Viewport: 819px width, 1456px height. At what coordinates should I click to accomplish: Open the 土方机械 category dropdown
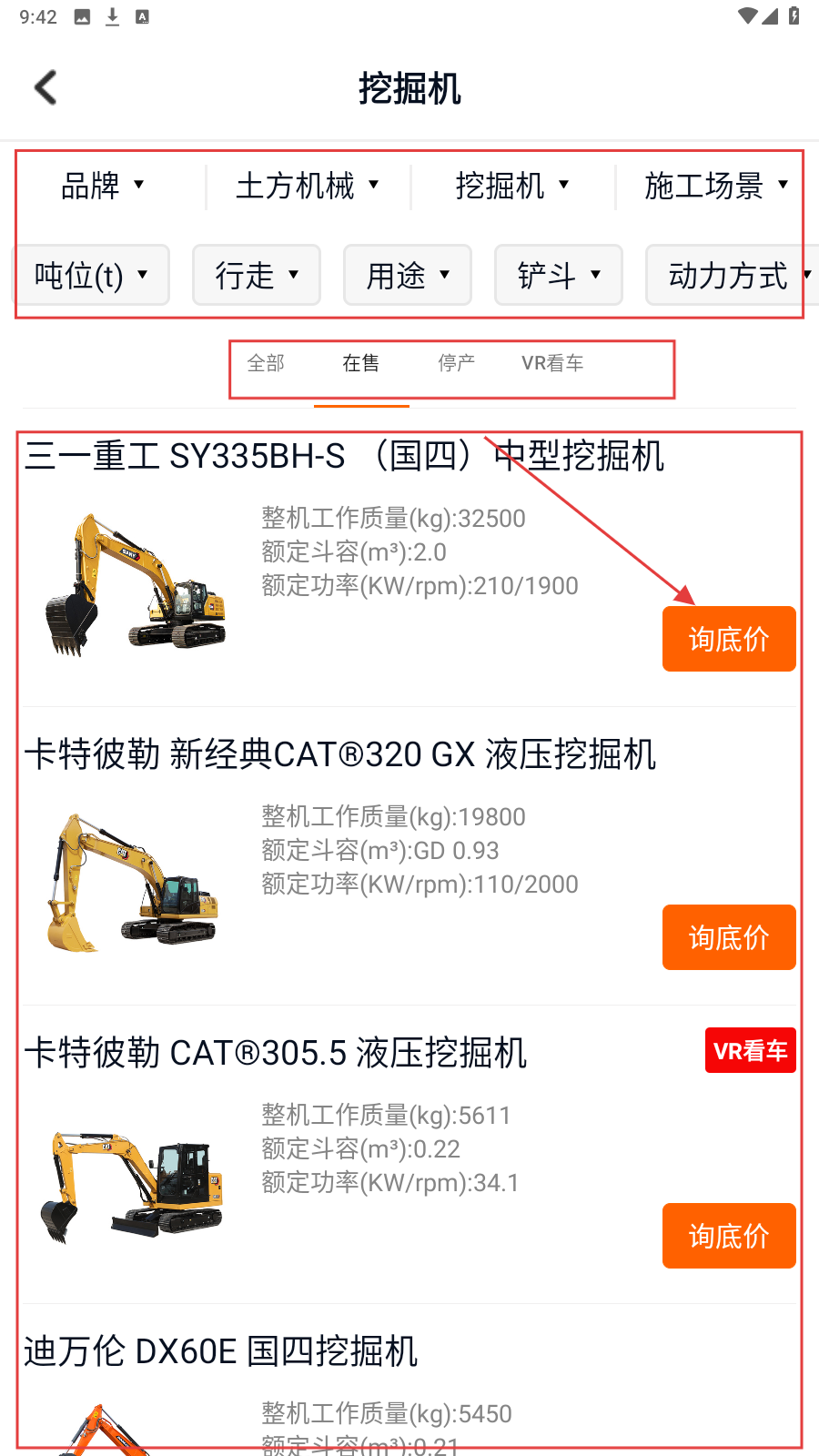[x=307, y=186]
